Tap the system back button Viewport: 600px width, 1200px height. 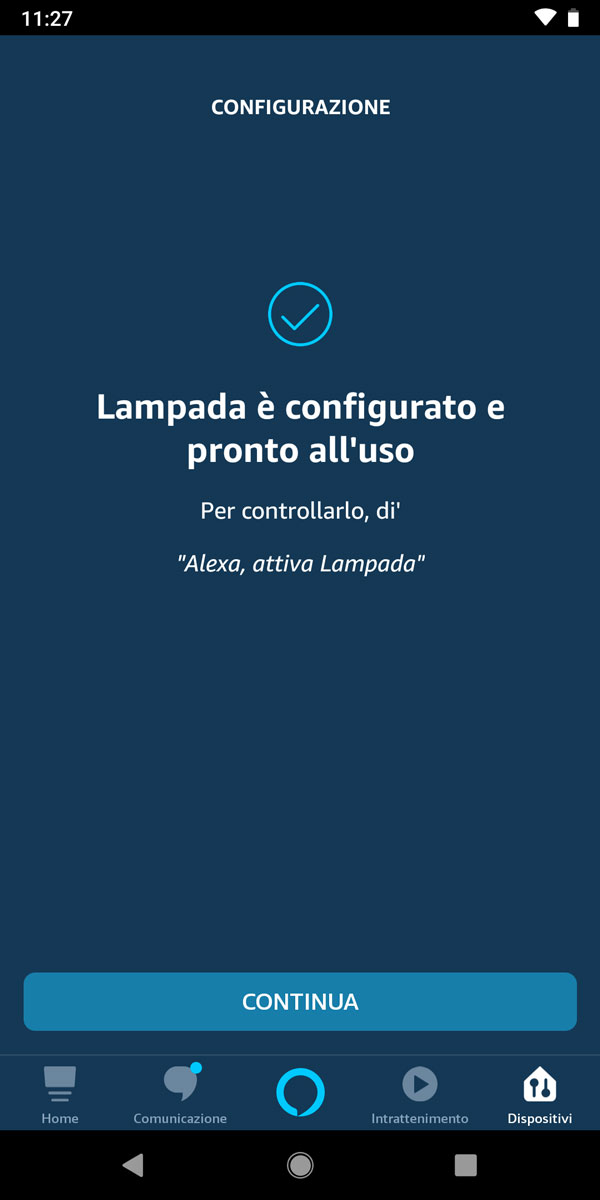point(133,1164)
